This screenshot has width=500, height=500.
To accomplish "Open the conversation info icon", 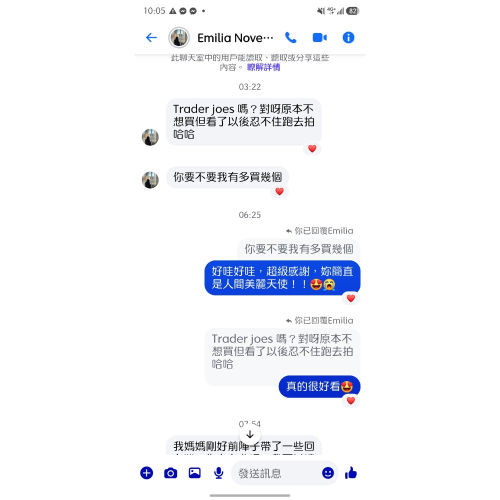I will pos(348,38).
